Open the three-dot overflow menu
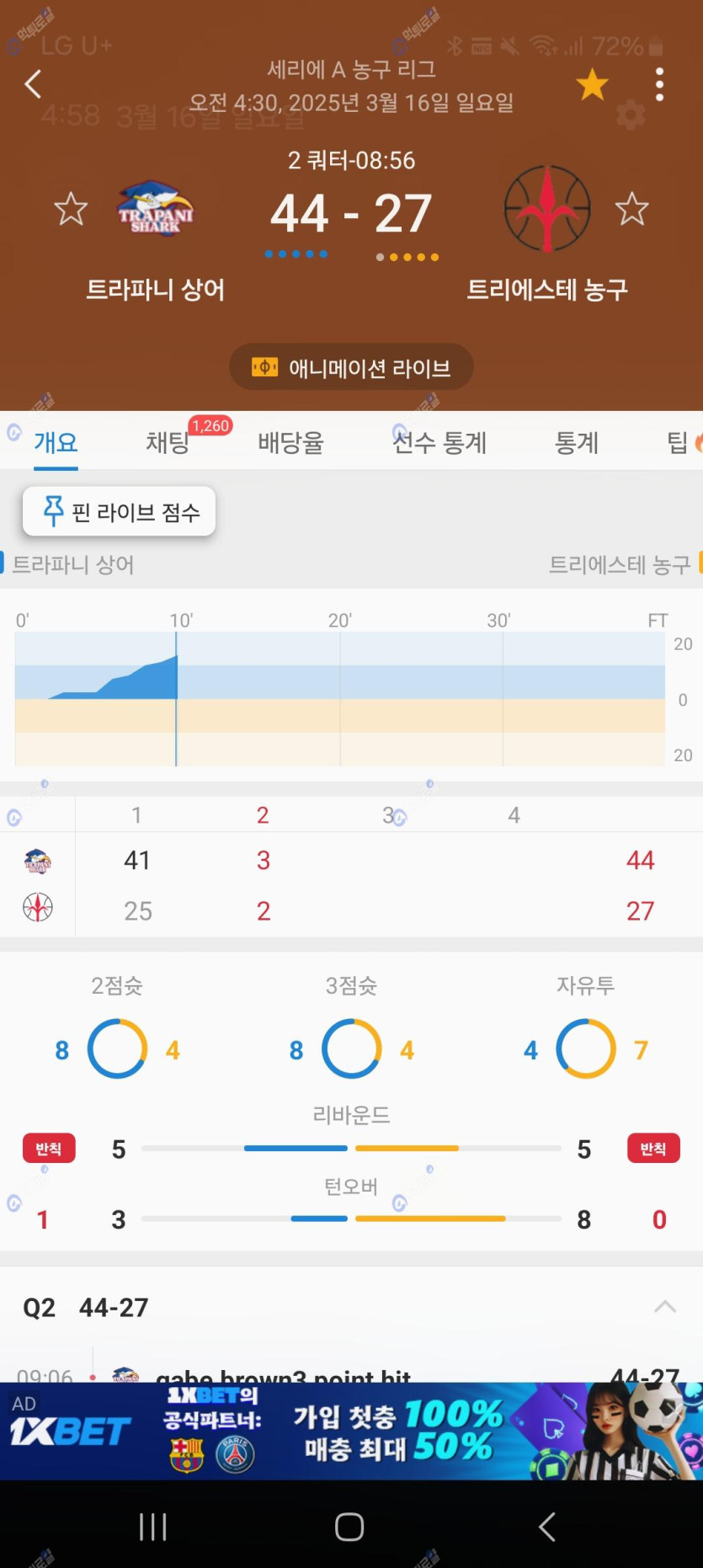The height and width of the screenshot is (1568, 703). (x=659, y=85)
